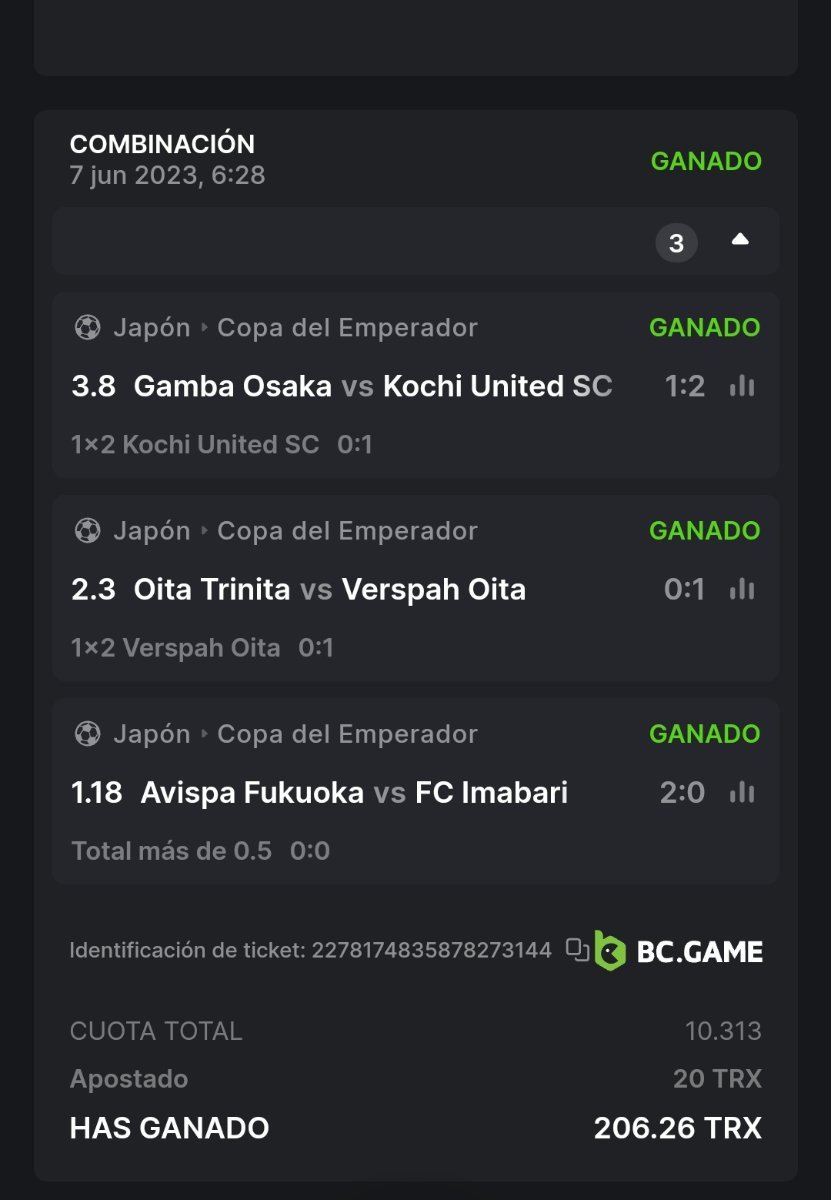This screenshot has height=1200, width=831.
Task: Open the Gamba Osaka vs Kochi United match
Action: pyautogui.click(x=372, y=386)
